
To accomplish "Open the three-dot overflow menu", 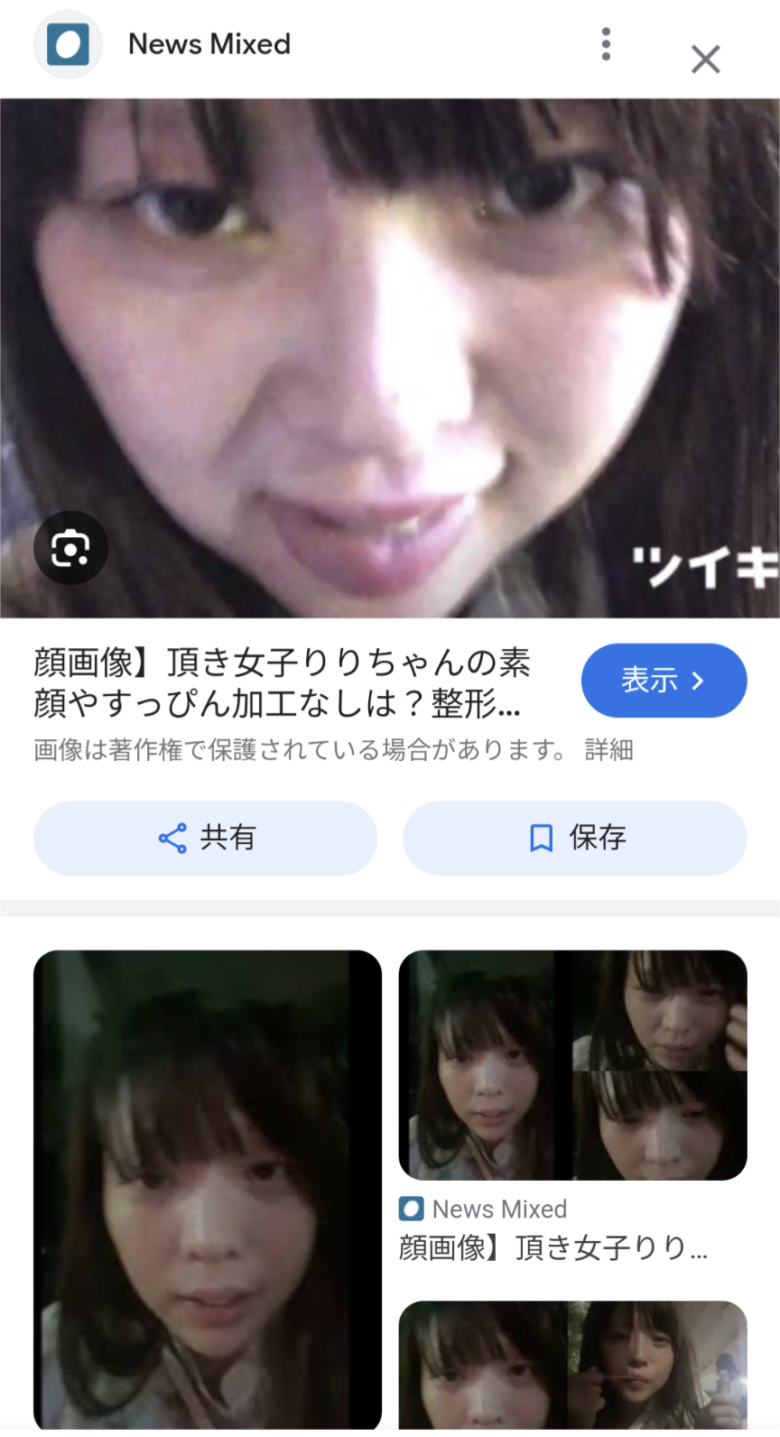I will tap(606, 45).
